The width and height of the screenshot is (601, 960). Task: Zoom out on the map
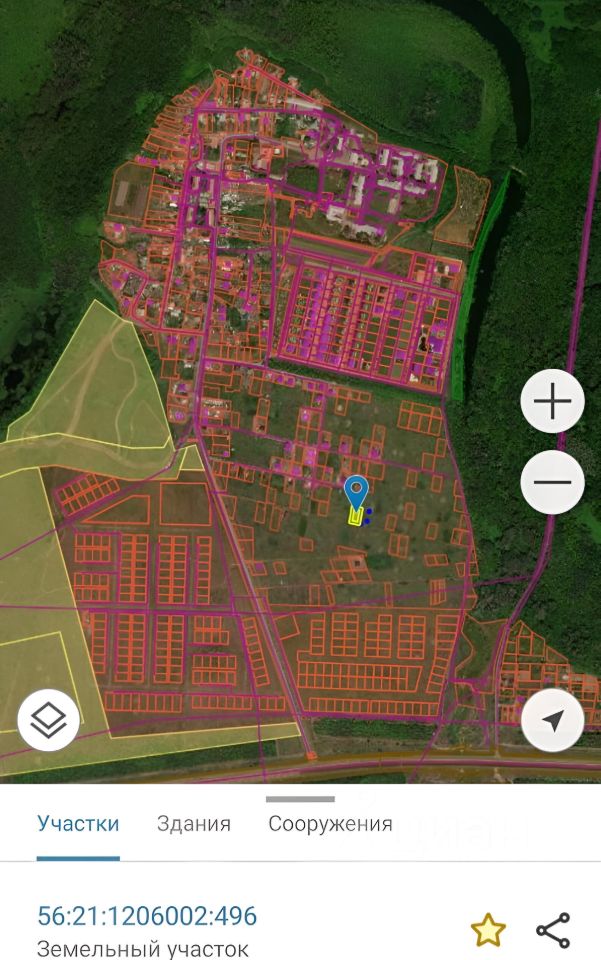pos(552,483)
